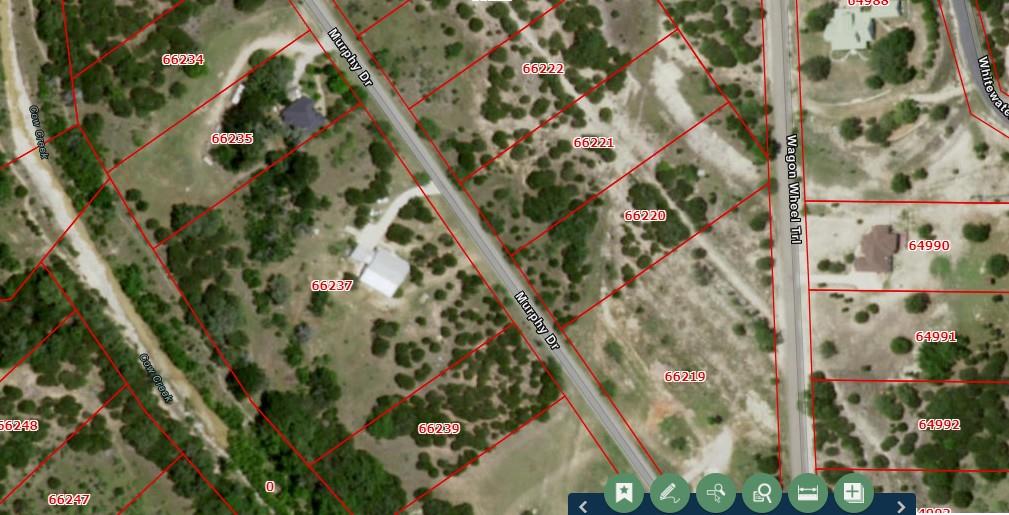The height and width of the screenshot is (515, 1009).
Task: Open the add data tool
Action: tap(853, 492)
